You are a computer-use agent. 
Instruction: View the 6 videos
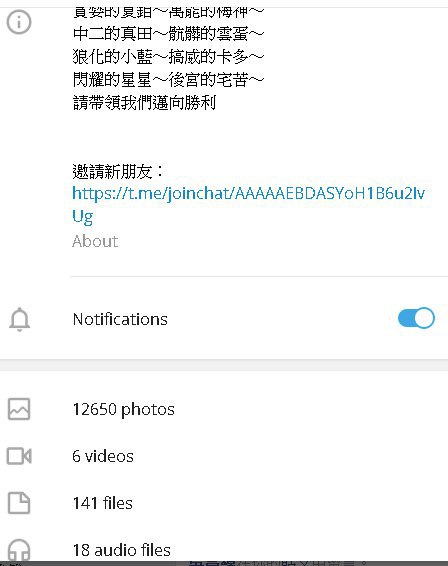tap(224, 456)
